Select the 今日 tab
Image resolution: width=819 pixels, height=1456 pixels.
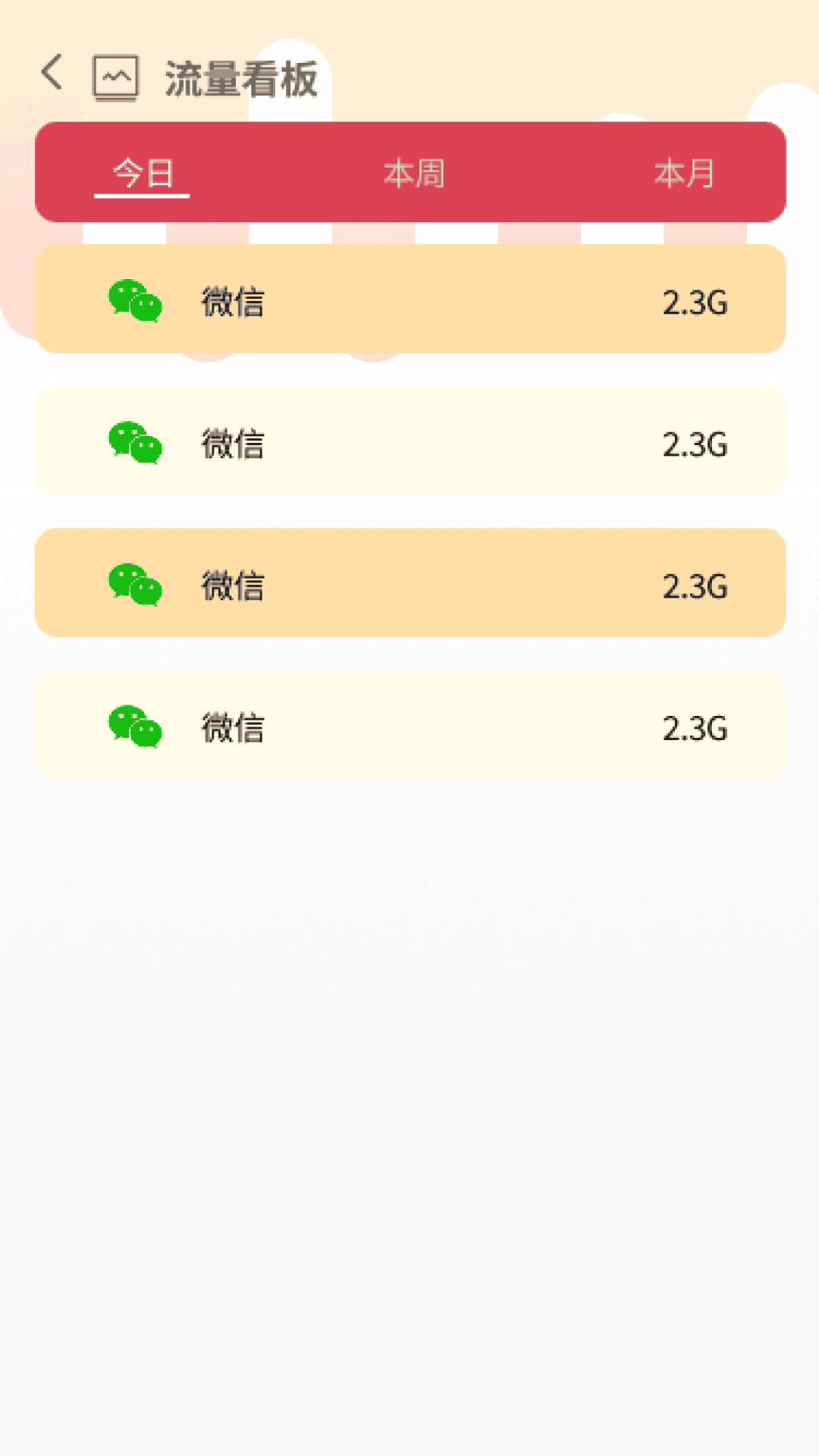[141, 173]
